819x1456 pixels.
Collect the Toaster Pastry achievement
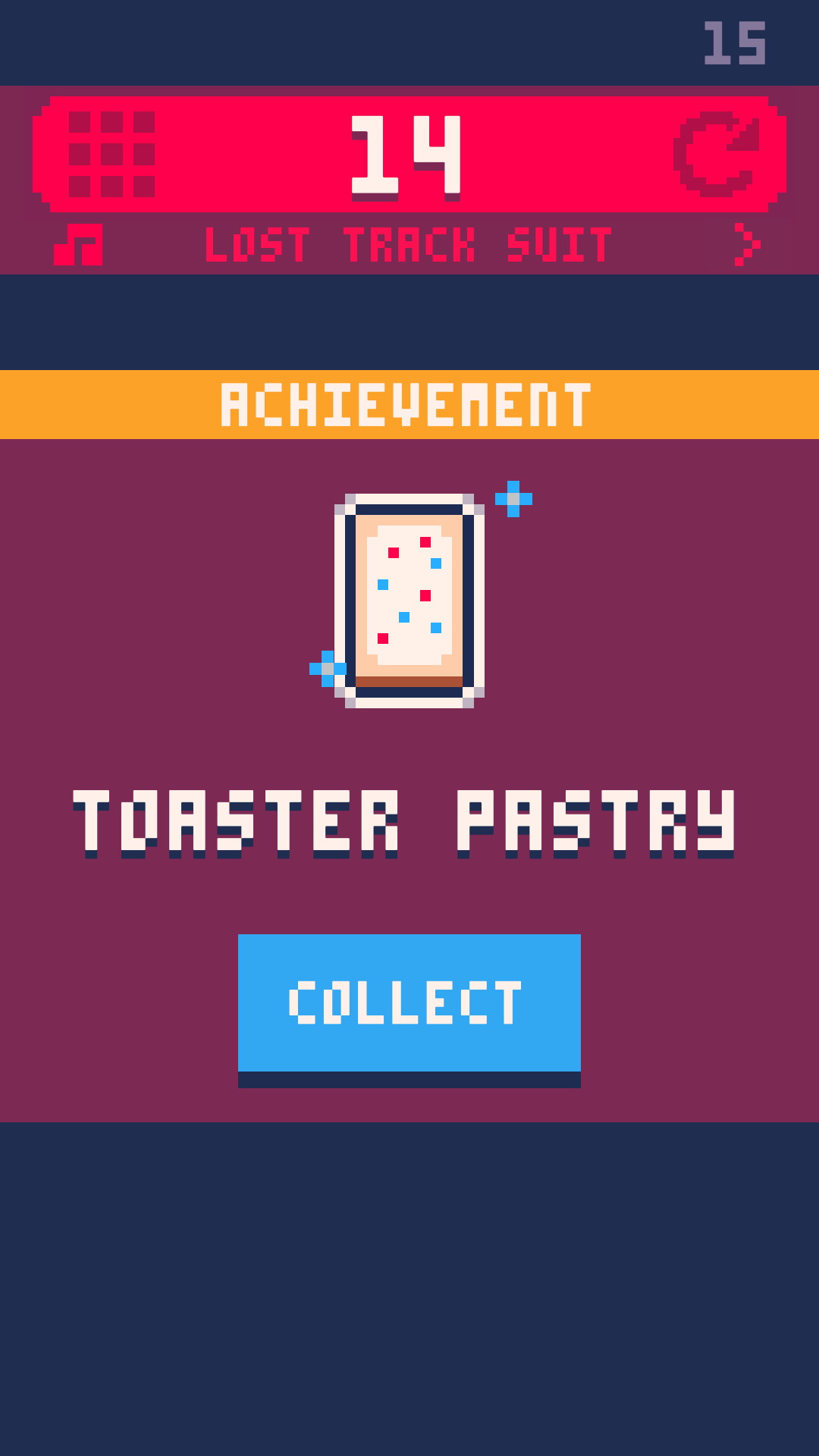pos(409,1003)
